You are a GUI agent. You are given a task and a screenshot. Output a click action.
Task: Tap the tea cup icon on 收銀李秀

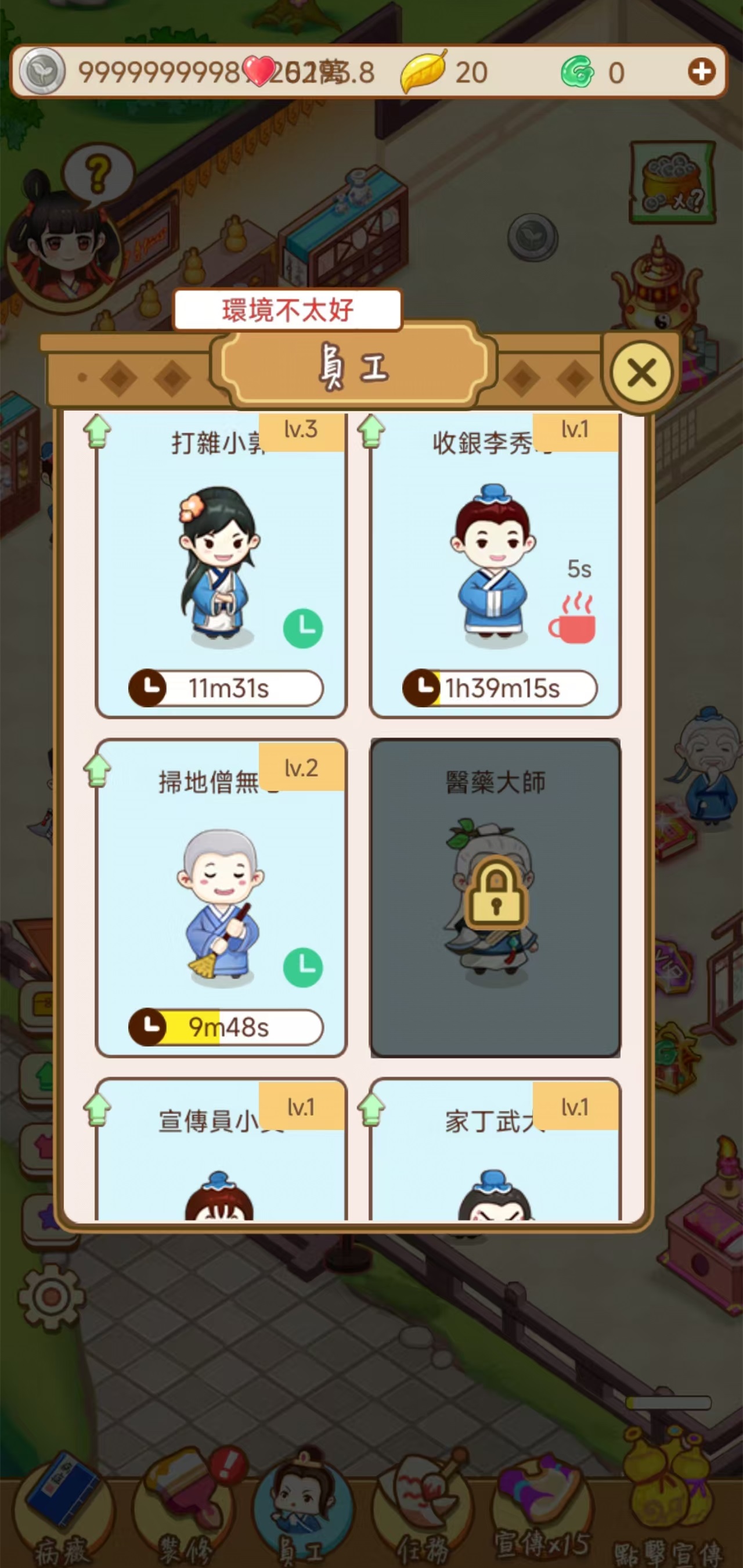[572, 620]
